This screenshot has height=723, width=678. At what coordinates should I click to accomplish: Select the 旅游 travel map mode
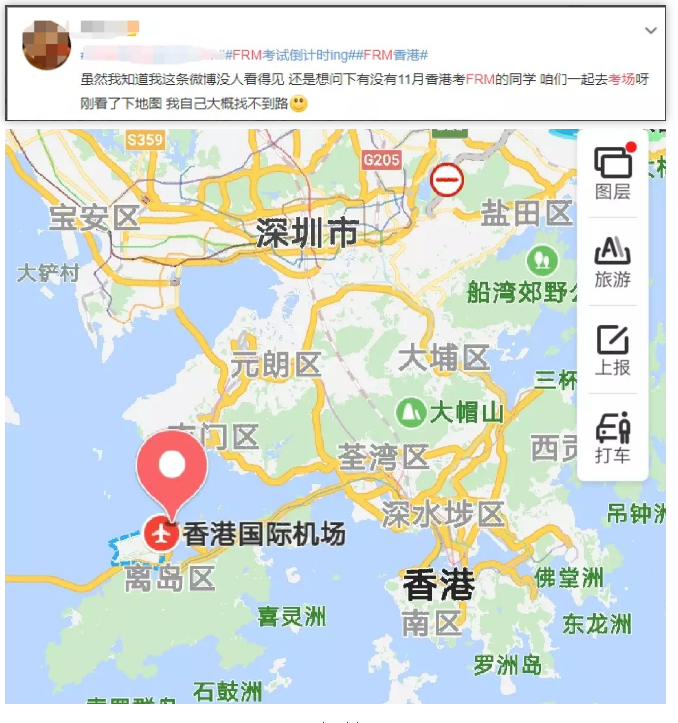tap(613, 261)
